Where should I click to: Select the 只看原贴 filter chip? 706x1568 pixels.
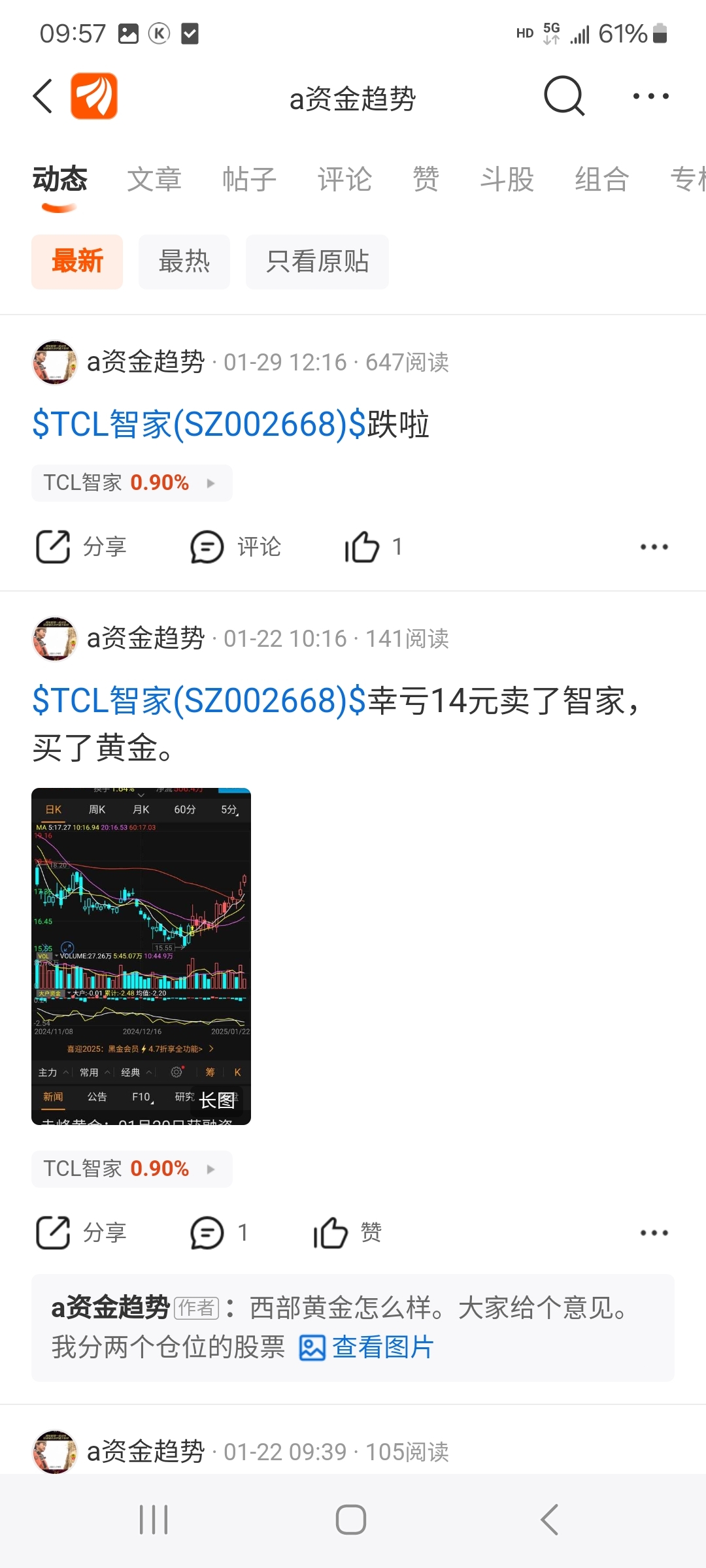(x=317, y=262)
